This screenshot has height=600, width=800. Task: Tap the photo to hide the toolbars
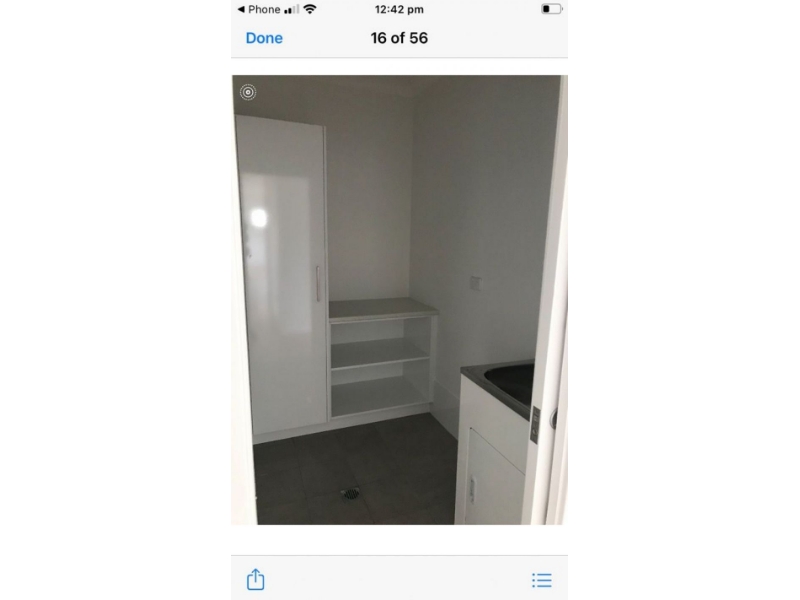click(399, 300)
